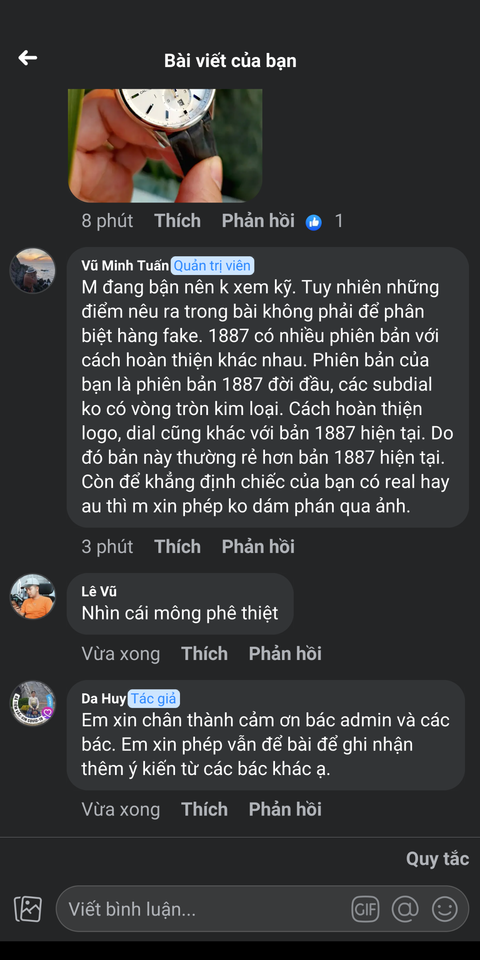Attach a photo to the comment
The image size is (480, 960).
pyautogui.click(x=28, y=909)
